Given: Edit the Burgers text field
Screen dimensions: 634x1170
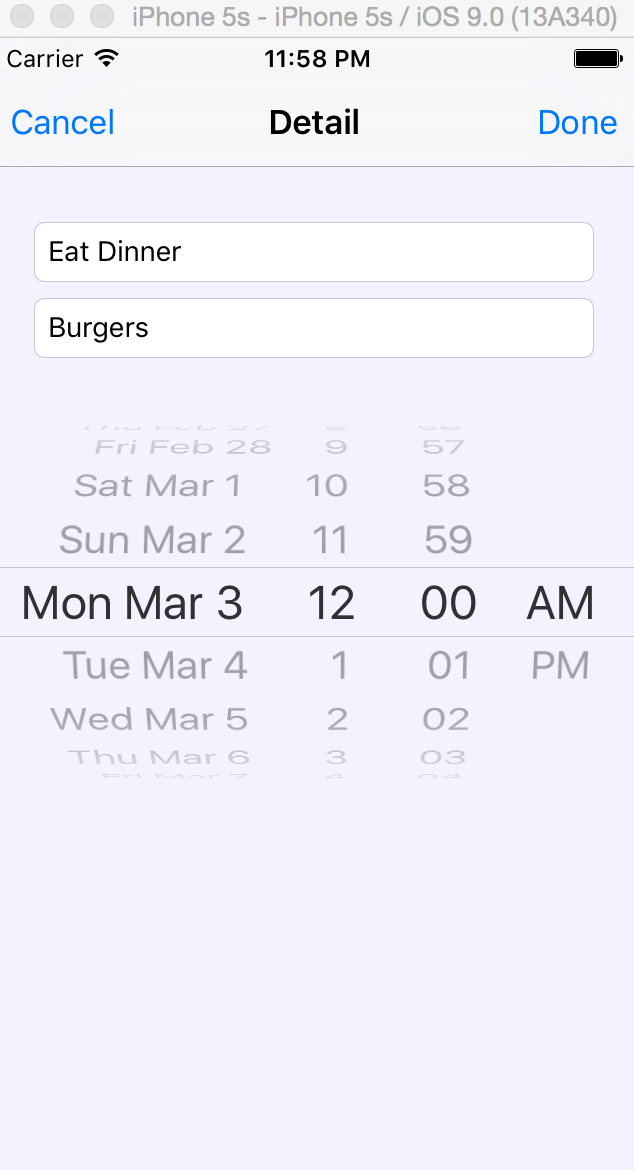Looking at the screenshot, I should pyautogui.click(x=314, y=328).
